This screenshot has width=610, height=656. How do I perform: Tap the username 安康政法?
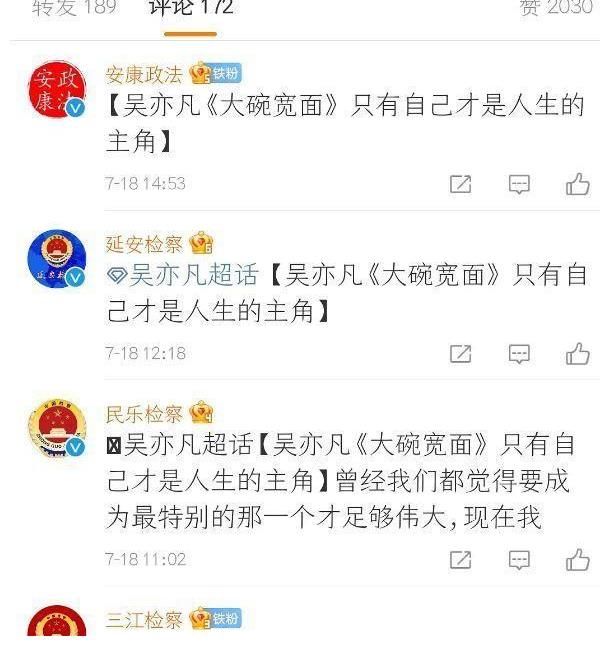tap(144, 74)
